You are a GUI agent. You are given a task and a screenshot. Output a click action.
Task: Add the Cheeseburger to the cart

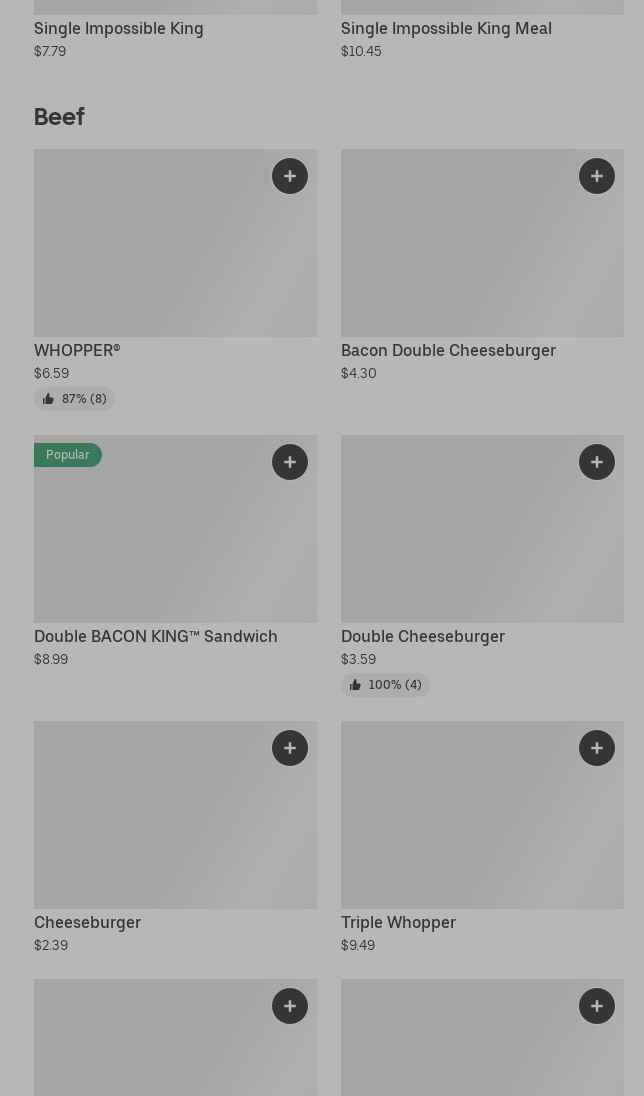click(290, 748)
